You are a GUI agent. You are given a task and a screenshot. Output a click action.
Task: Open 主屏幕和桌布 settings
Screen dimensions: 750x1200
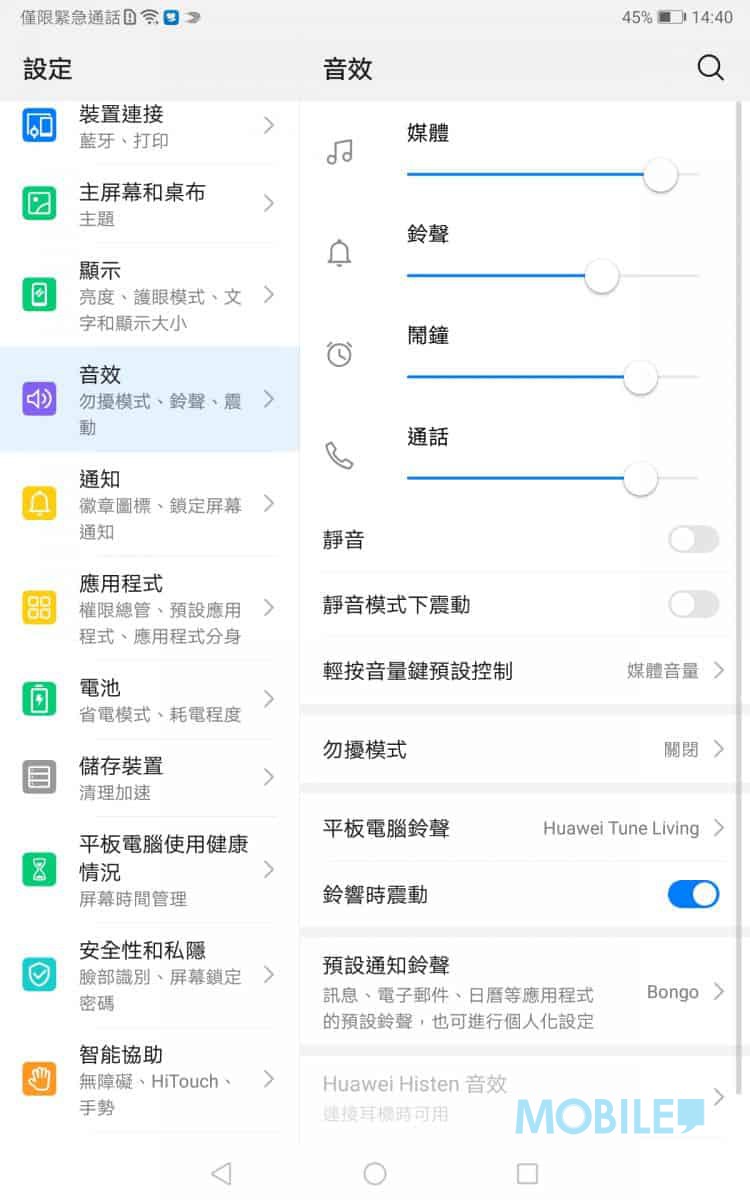[x=150, y=204]
